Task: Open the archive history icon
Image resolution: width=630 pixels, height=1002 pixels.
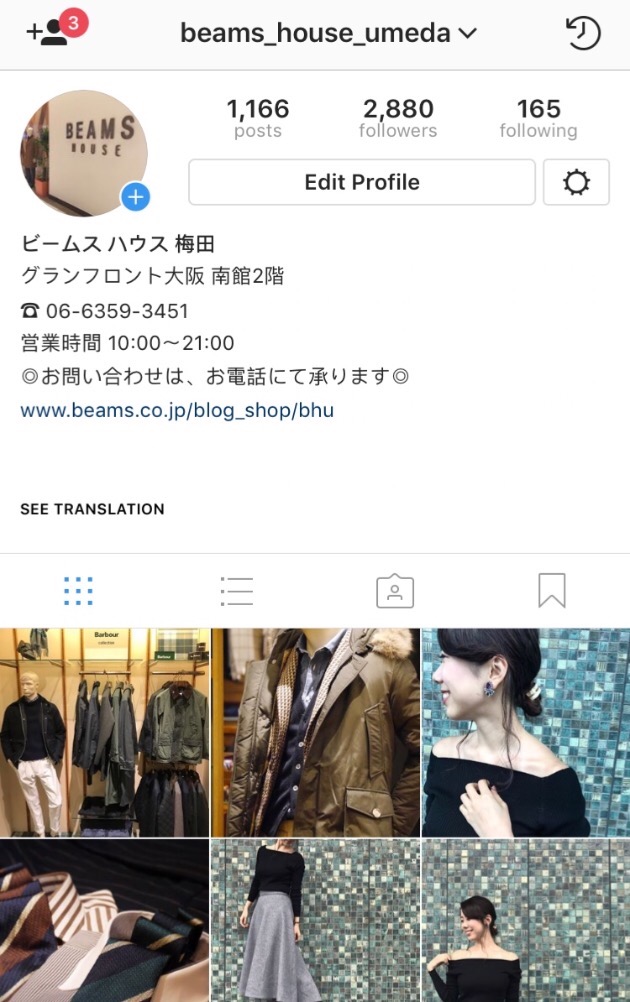Action: [x=582, y=33]
